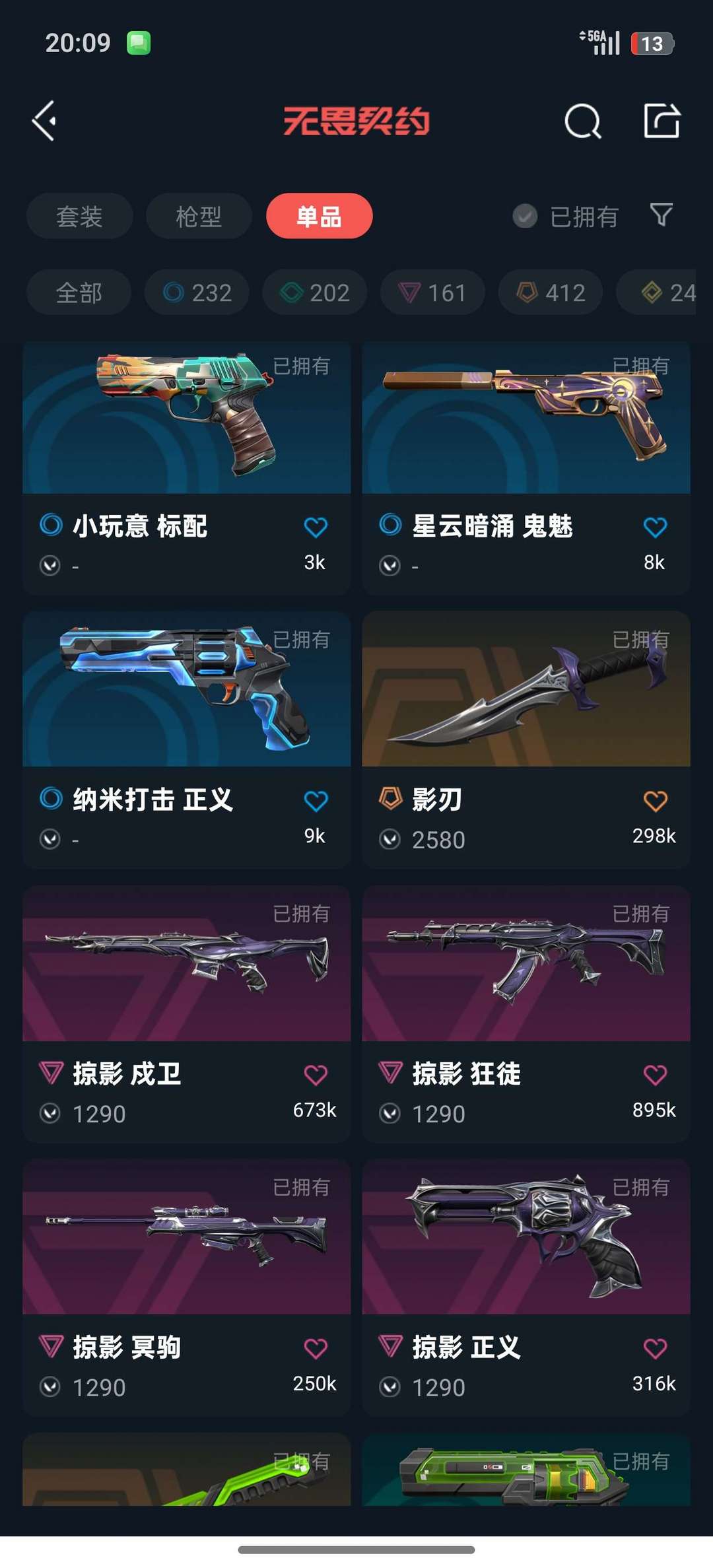Filter by the 232 tier chip
This screenshot has height=1568, width=713.
tap(197, 292)
